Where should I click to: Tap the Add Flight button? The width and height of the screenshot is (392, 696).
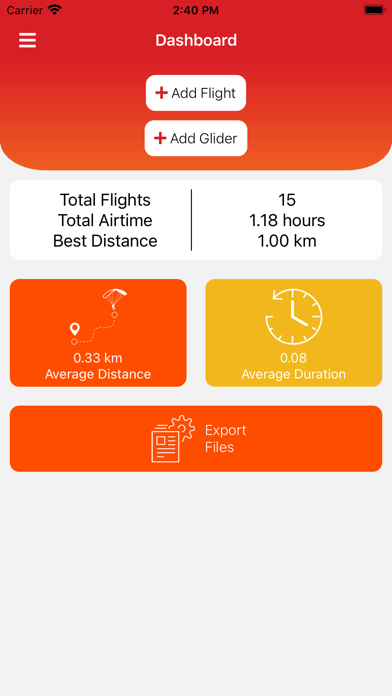pos(196,93)
